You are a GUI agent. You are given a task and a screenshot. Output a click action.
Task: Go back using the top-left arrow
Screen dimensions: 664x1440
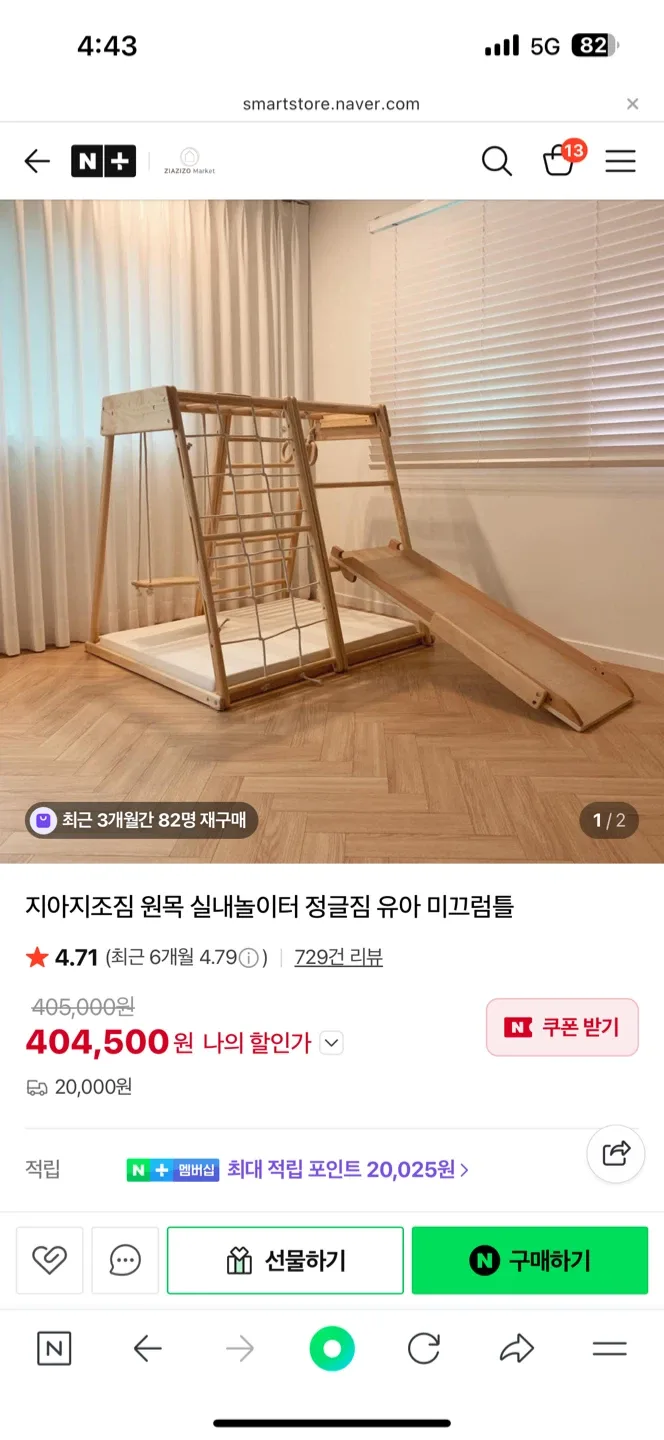click(x=37, y=161)
